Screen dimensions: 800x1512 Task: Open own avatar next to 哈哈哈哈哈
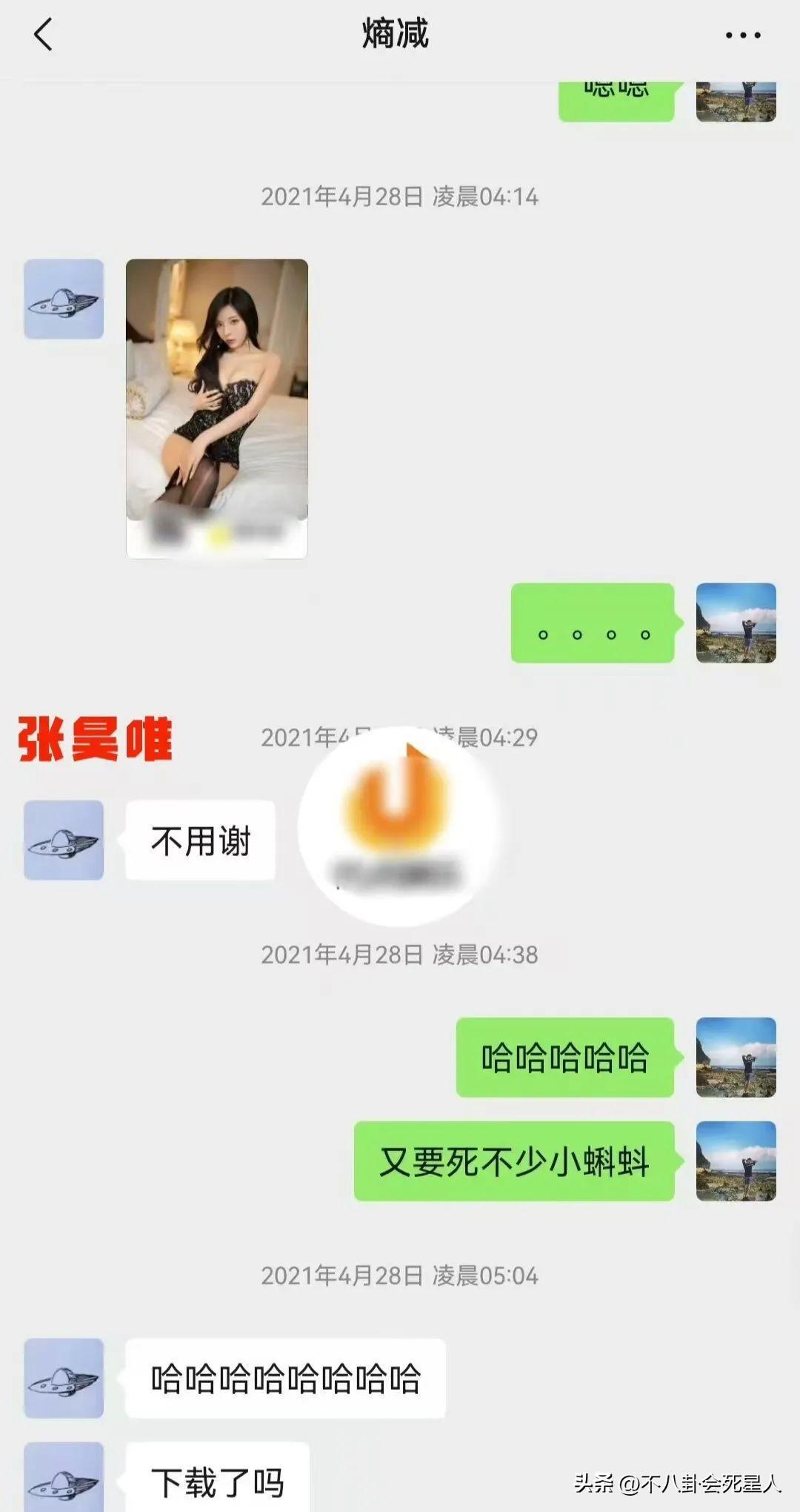coord(736,1057)
